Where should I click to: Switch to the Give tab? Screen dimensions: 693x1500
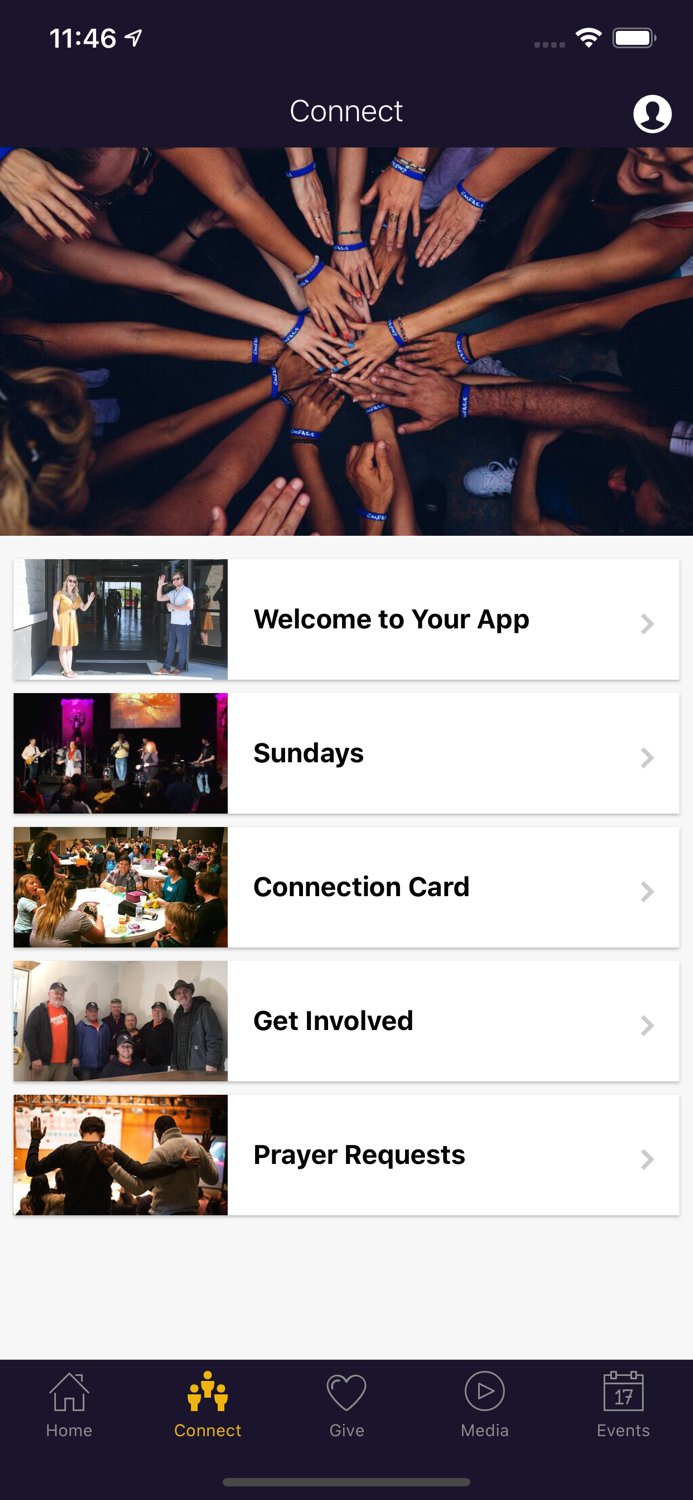pyautogui.click(x=347, y=1405)
